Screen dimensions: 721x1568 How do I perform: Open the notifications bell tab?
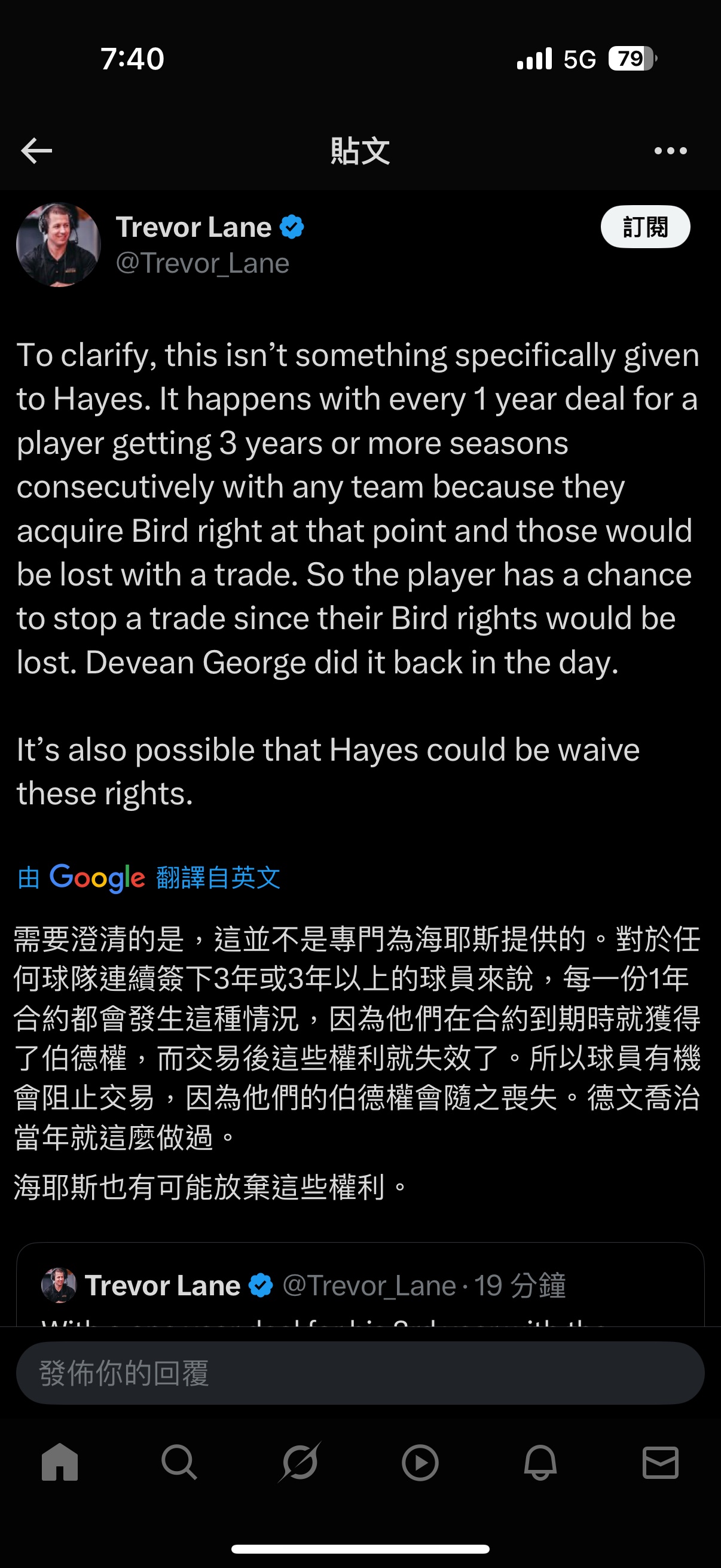click(540, 1462)
